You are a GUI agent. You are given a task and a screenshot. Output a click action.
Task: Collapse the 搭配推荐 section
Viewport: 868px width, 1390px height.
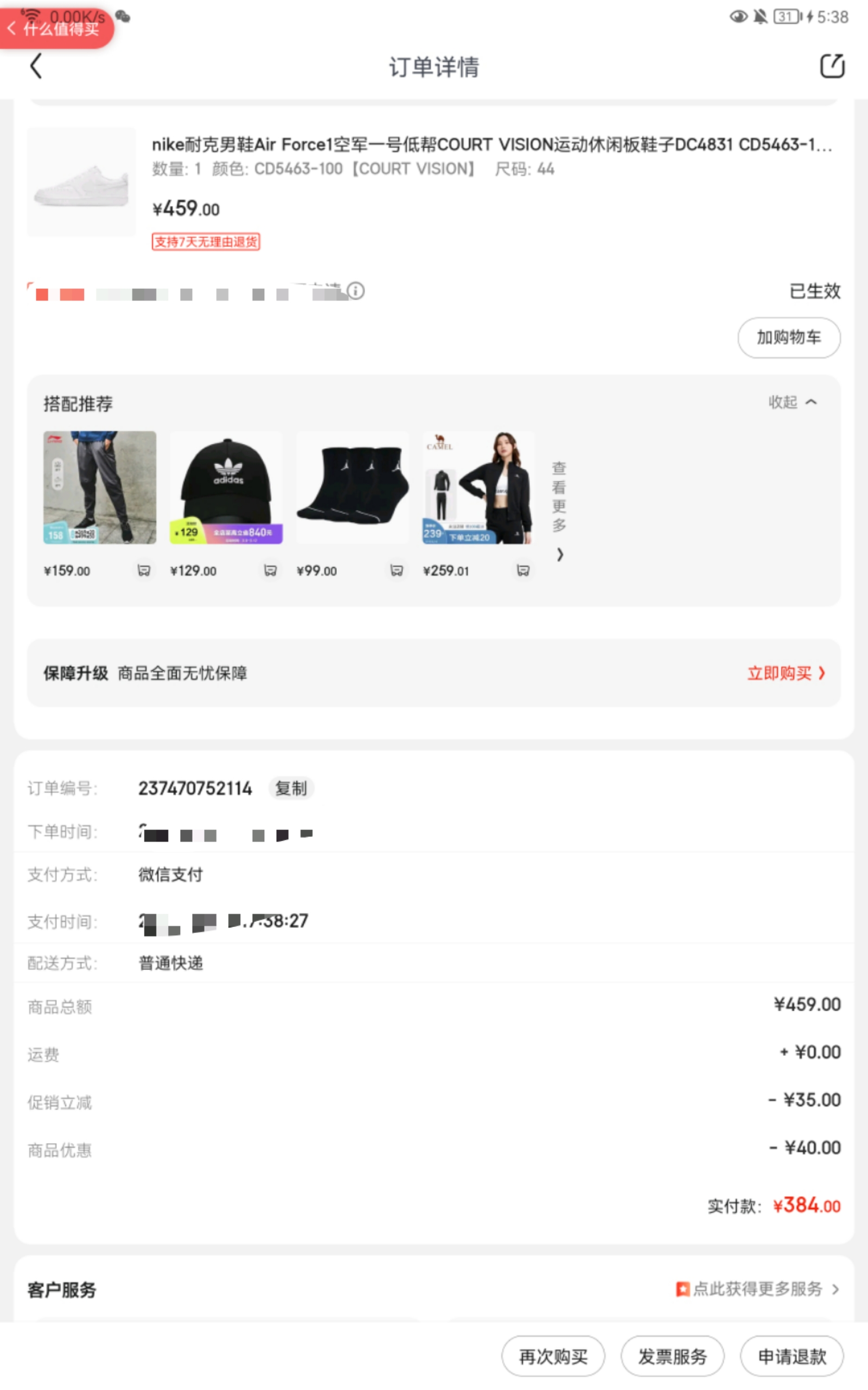792,402
